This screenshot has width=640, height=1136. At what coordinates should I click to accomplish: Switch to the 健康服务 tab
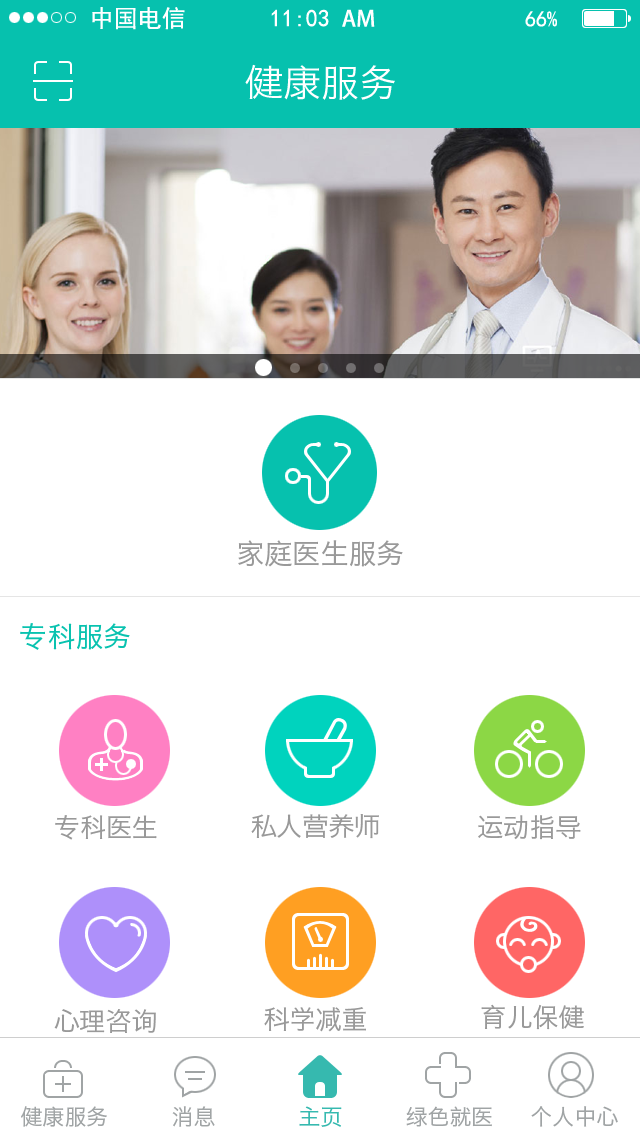(x=63, y=1090)
